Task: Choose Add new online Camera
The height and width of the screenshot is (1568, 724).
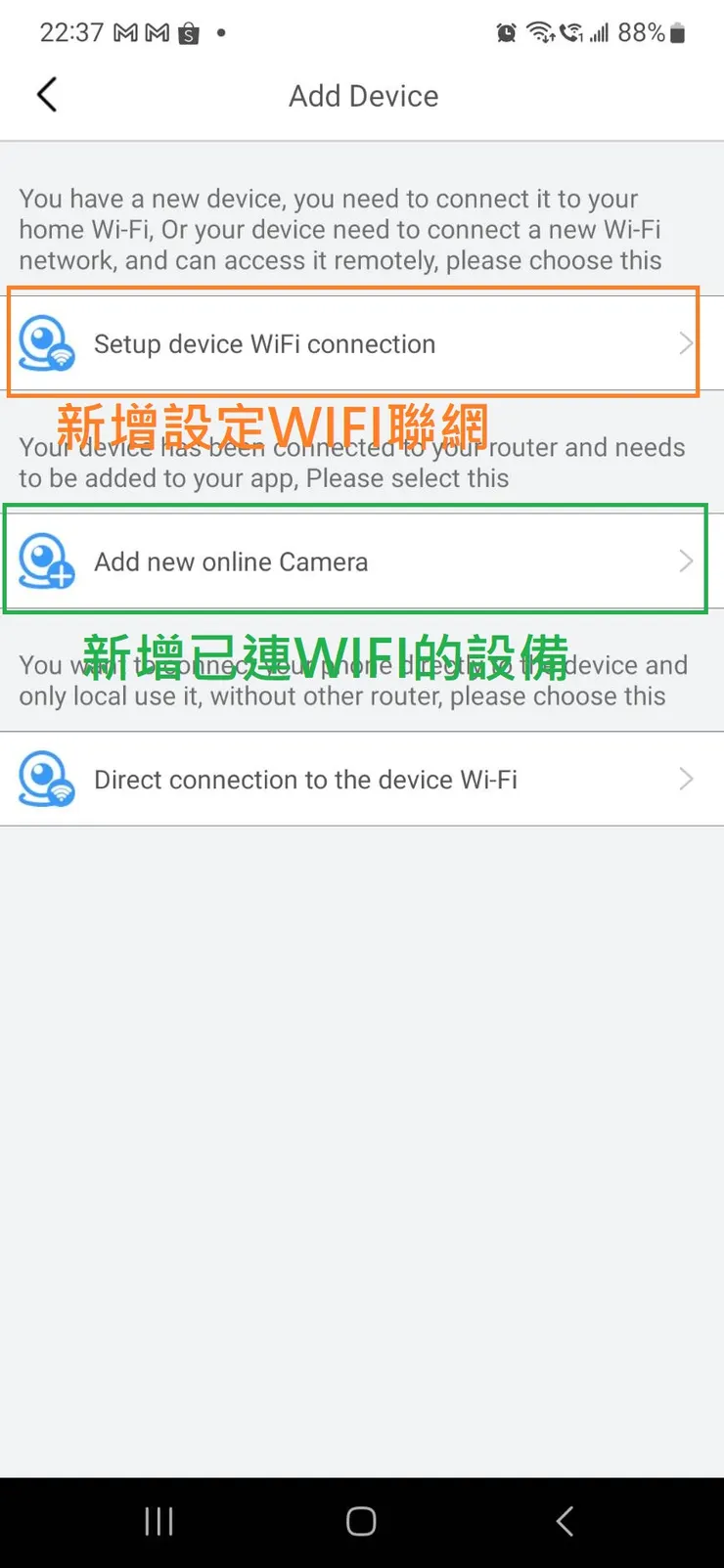Action: [x=230, y=561]
